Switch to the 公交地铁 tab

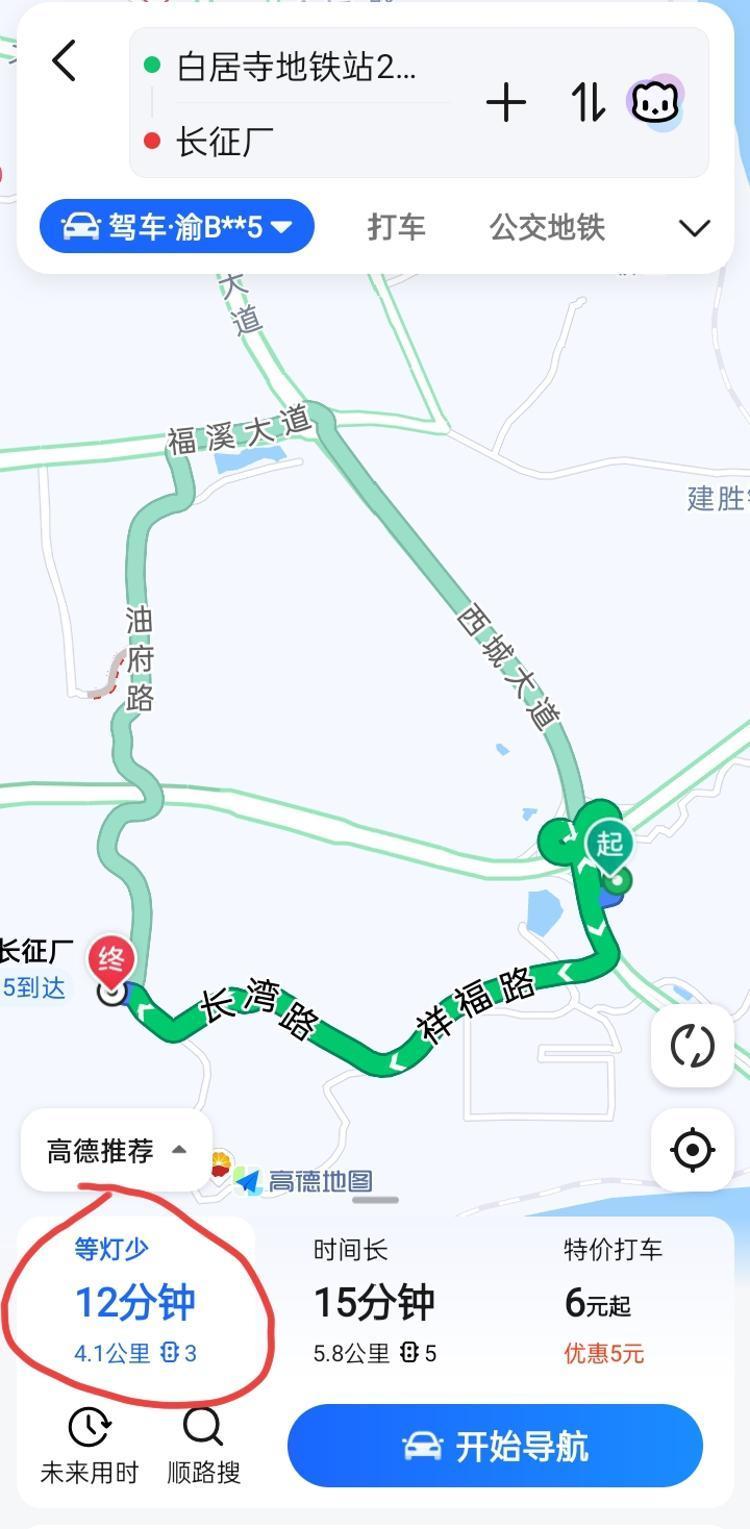547,228
